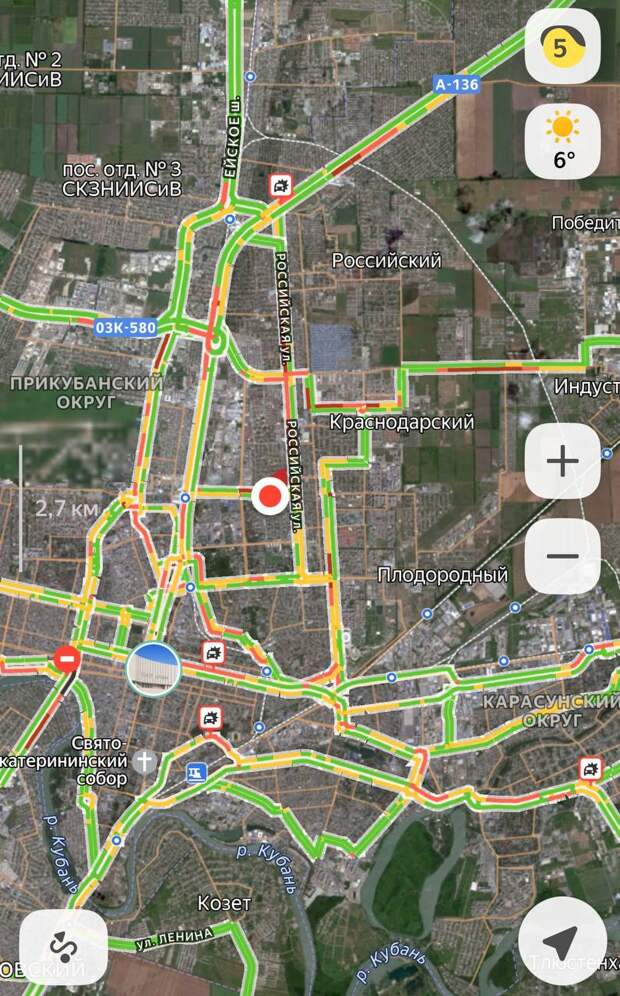620x996 pixels.
Task: Tap the accident marker in Карасунский округ
Action: click(x=591, y=769)
